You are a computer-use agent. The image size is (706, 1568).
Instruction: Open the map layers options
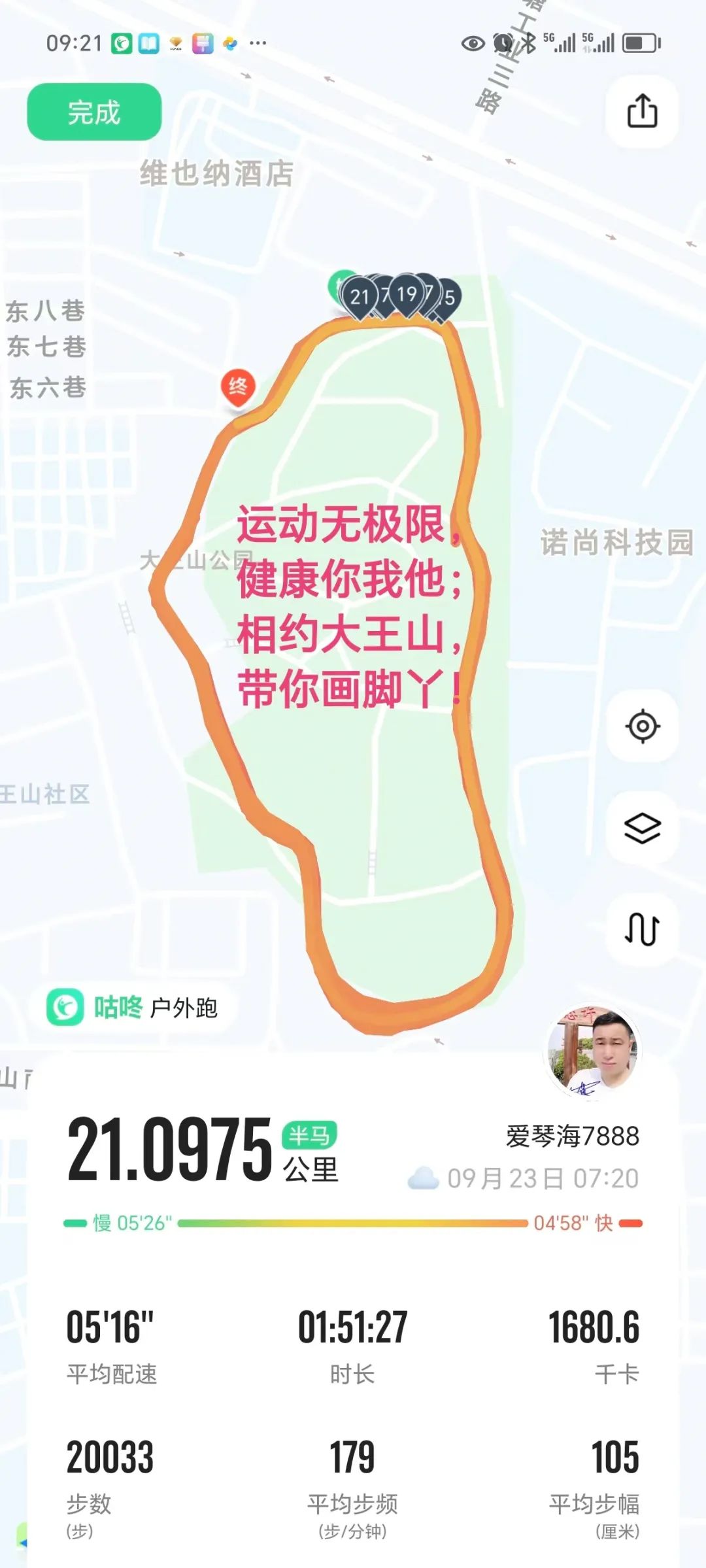point(642,828)
